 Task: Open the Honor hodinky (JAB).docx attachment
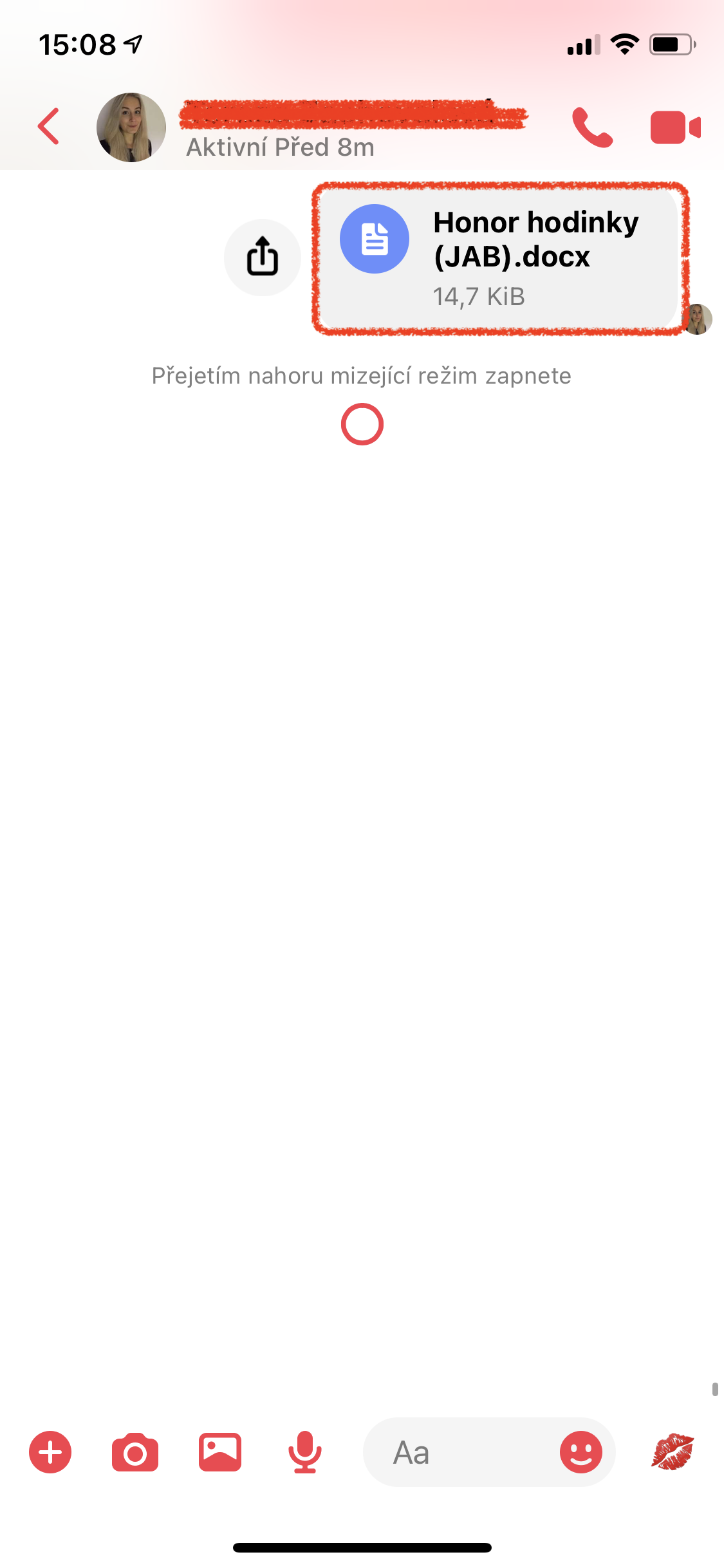coord(501,257)
